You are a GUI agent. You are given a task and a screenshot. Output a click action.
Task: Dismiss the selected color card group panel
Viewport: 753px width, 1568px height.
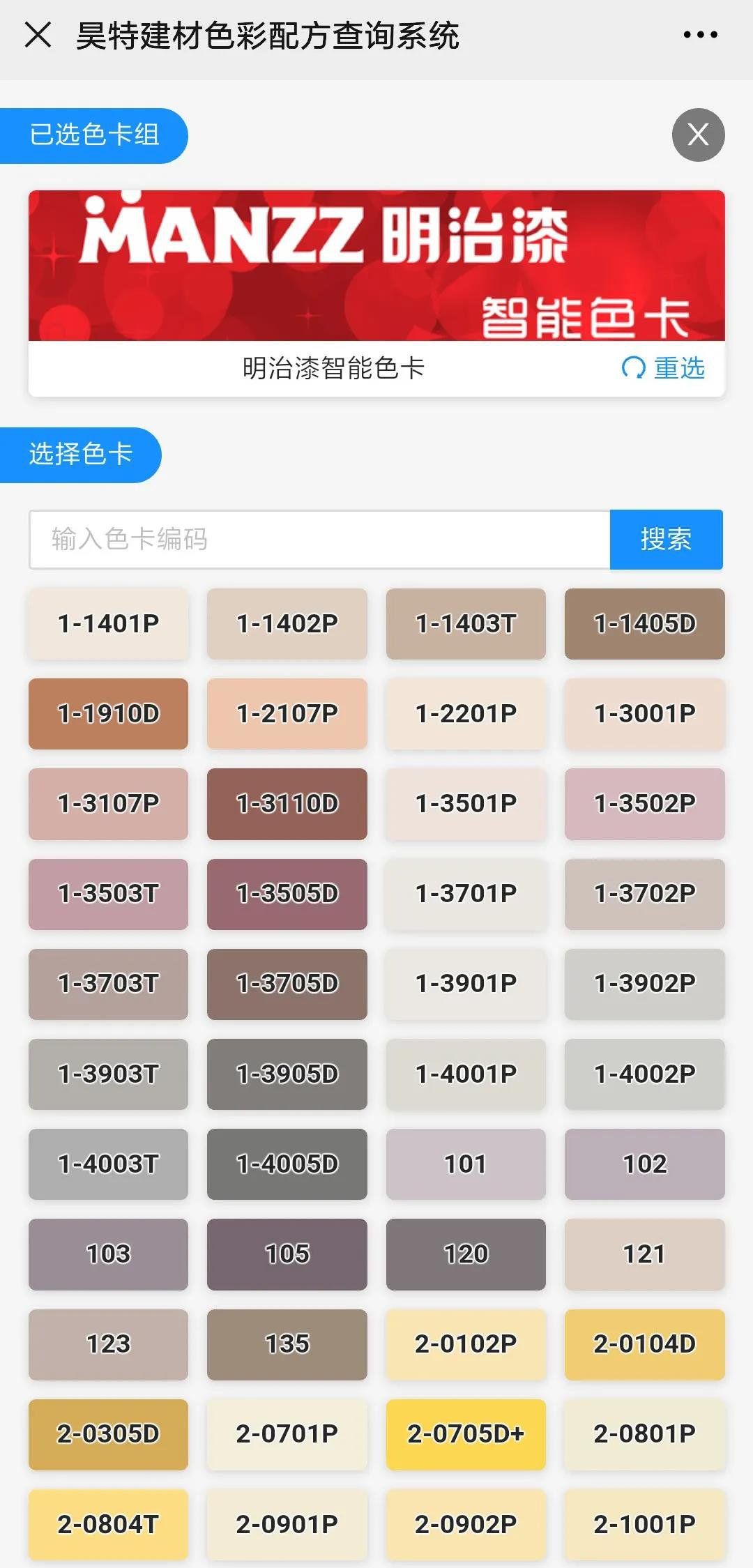(698, 135)
